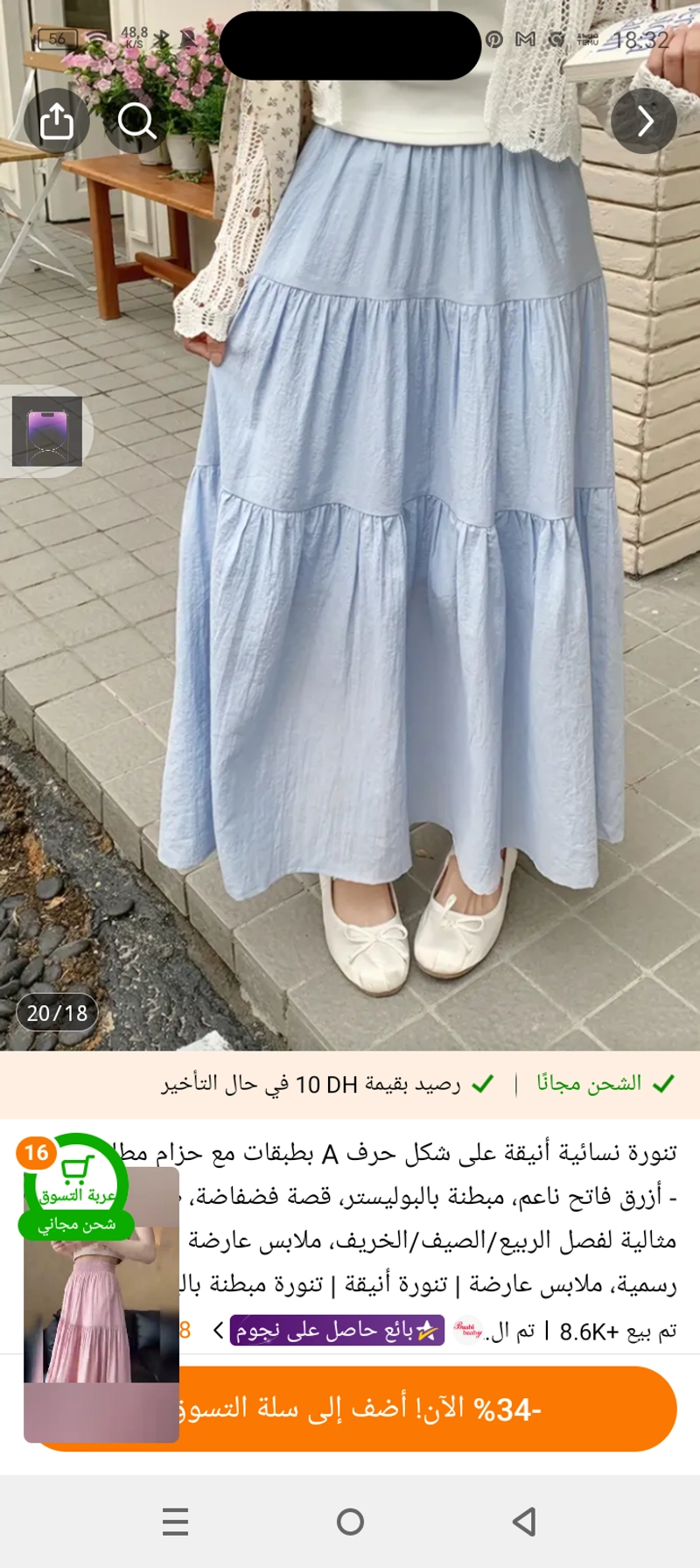The height and width of the screenshot is (1568, 700).
Task: Open the free shipping info banner
Action: (350, 1084)
